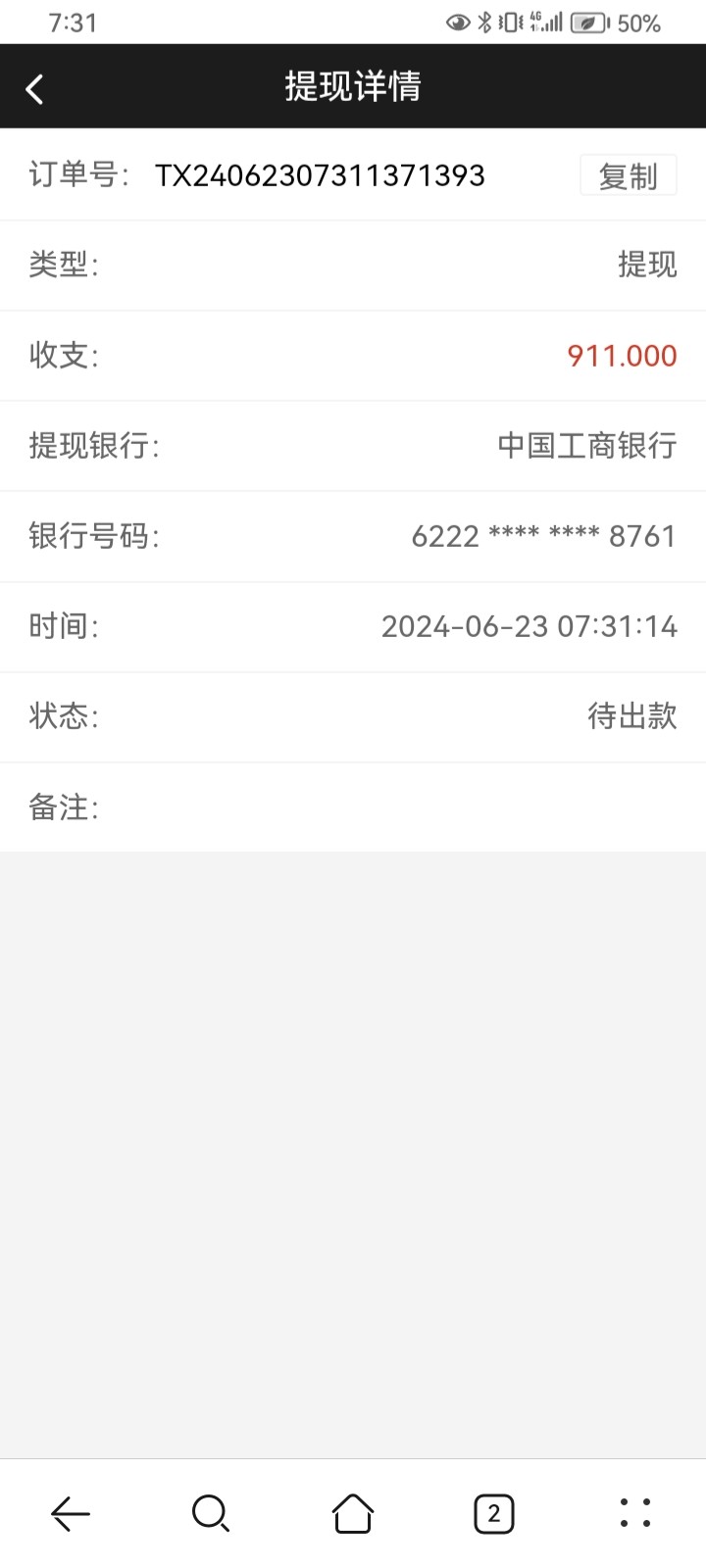This screenshot has width=706, height=1568.
Task: Go back from the 提现详情 page
Action: 35,88
